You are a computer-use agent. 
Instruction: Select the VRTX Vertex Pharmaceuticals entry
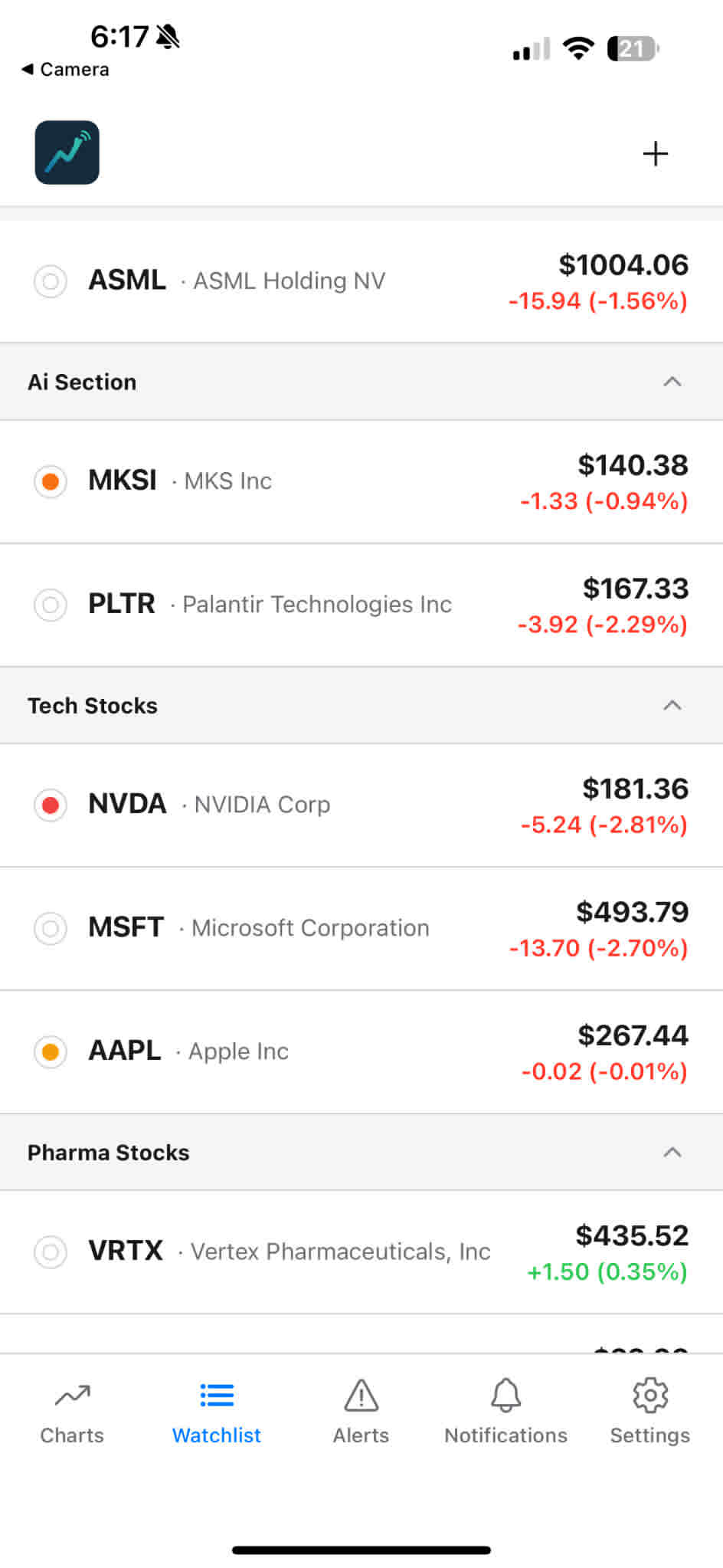pos(361,1252)
